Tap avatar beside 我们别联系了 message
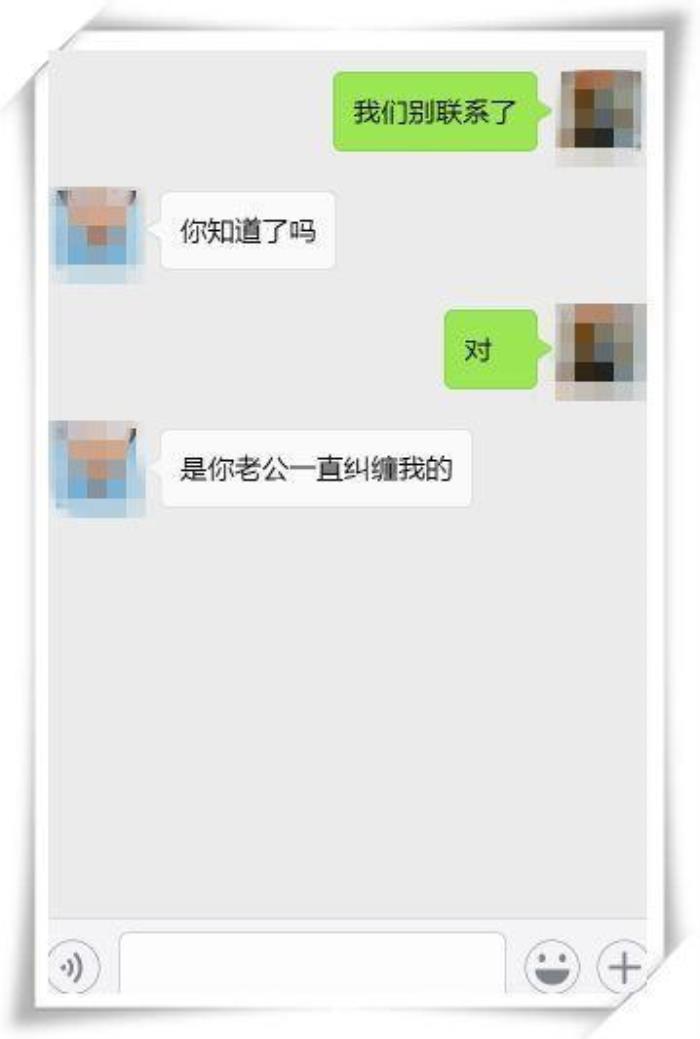This screenshot has width=700, height=1039. pos(599,112)
